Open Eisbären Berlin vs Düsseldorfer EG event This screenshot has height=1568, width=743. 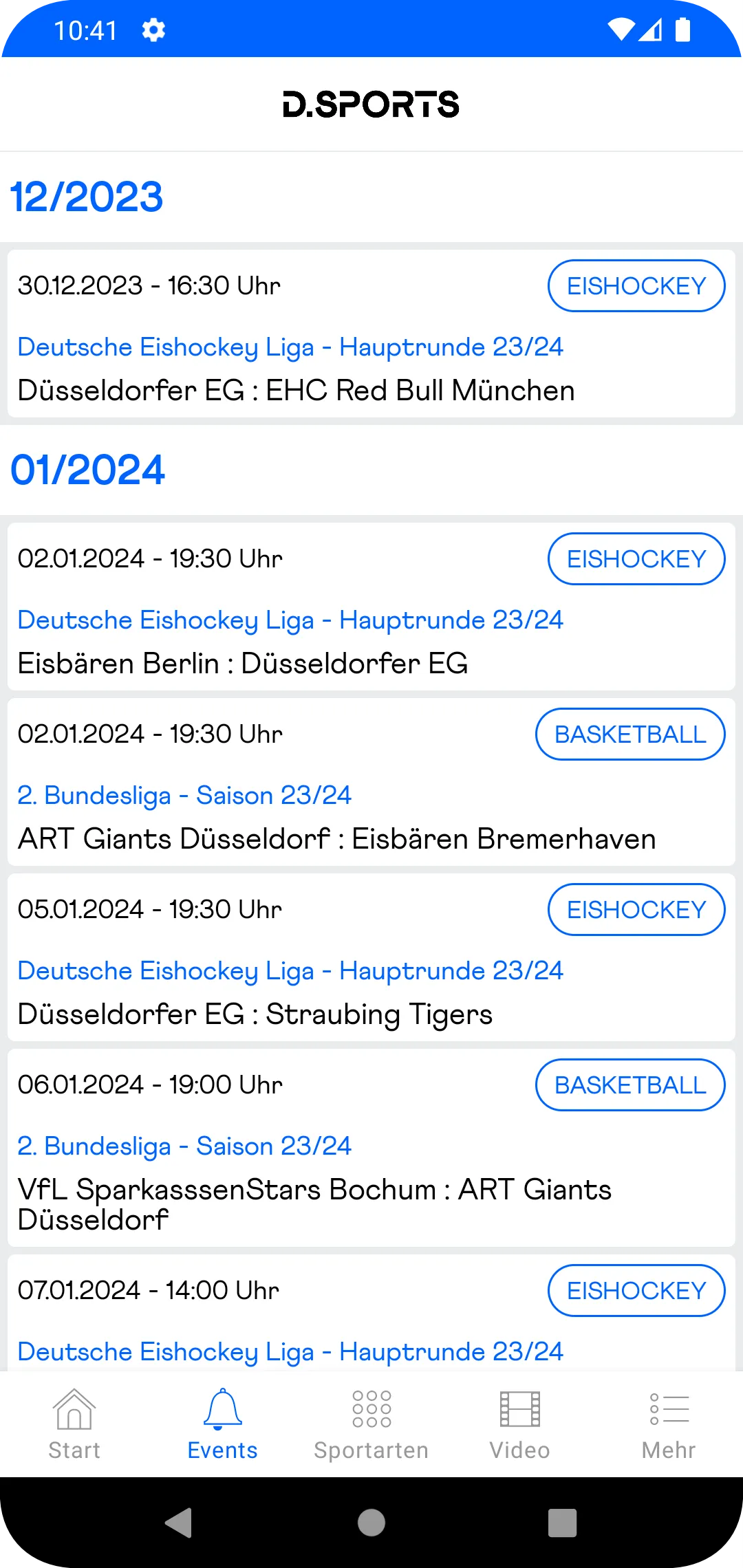tap(243, 663)
